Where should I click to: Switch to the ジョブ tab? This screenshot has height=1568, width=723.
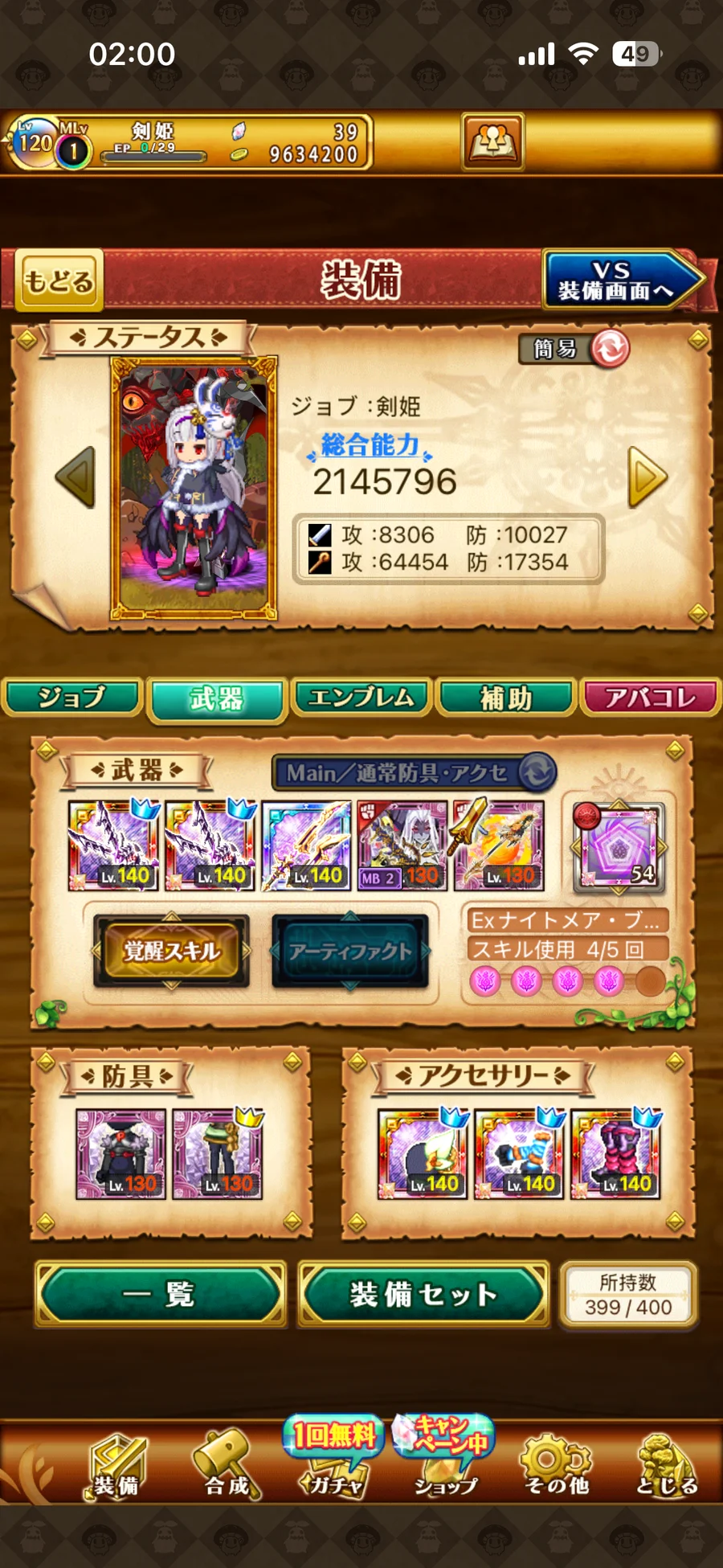[x=72, y=698]
